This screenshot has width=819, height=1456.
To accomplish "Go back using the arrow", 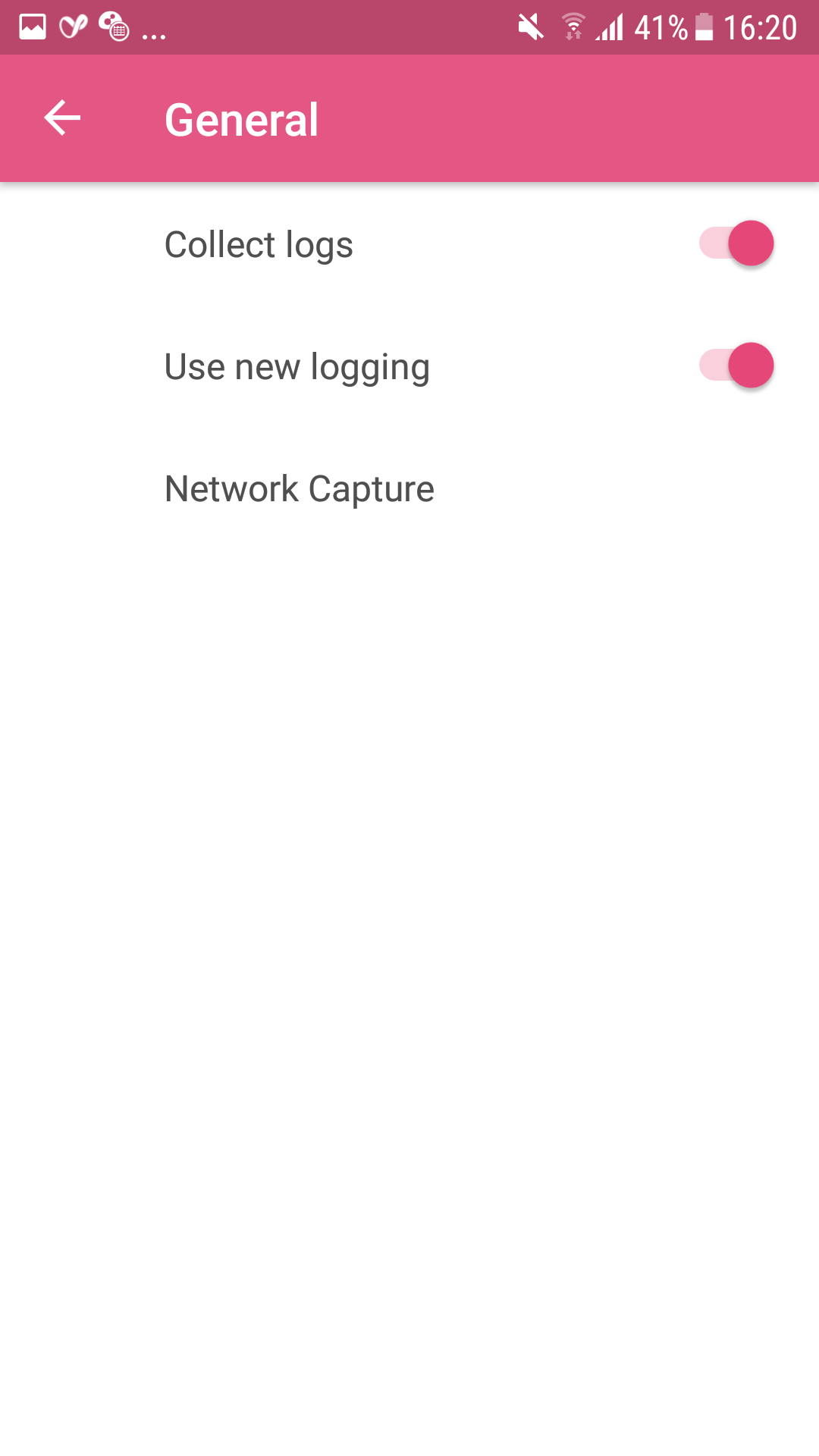I will point(62,118).
